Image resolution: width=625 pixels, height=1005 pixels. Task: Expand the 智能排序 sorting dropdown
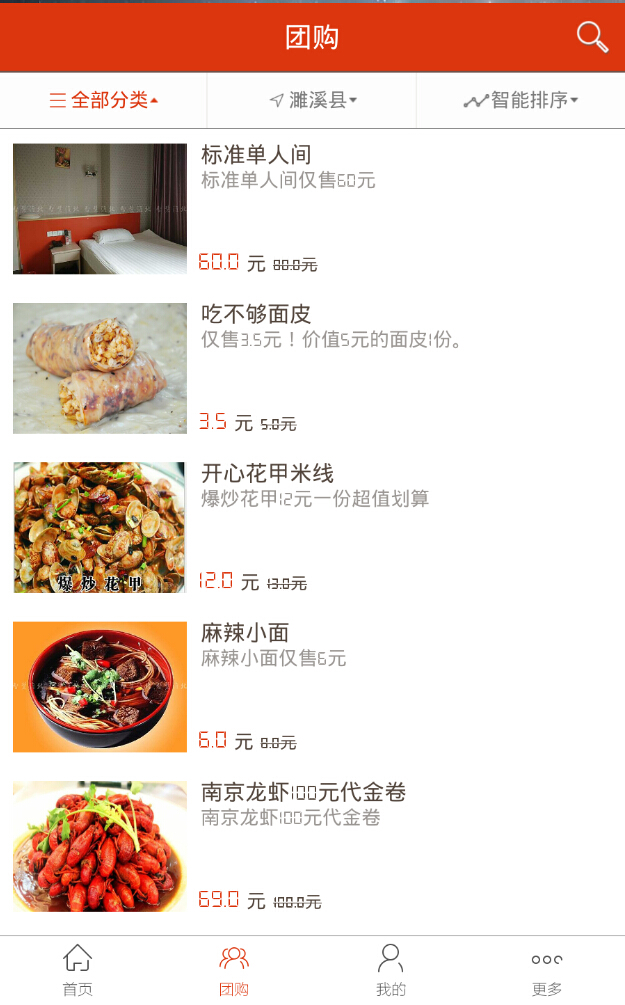point(521,100)
